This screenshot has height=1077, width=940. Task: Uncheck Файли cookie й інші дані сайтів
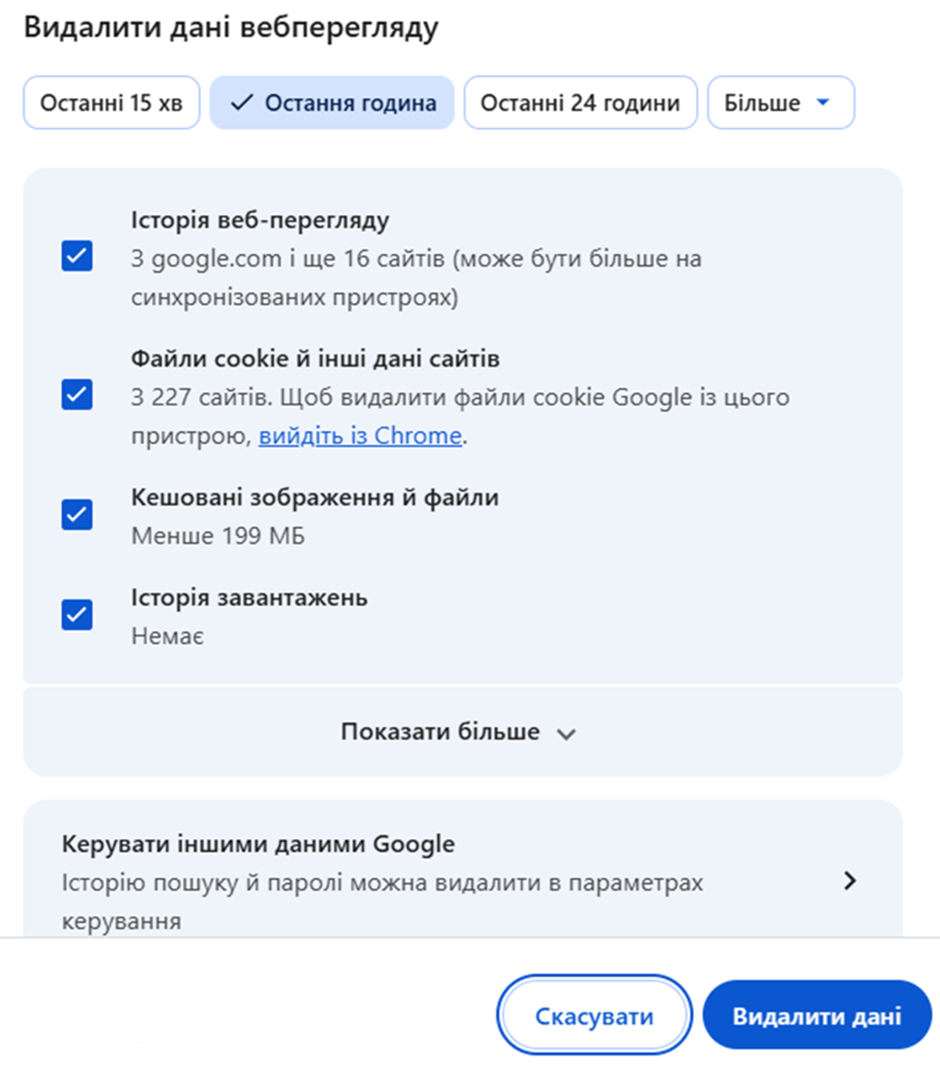(x=77, y=395)
